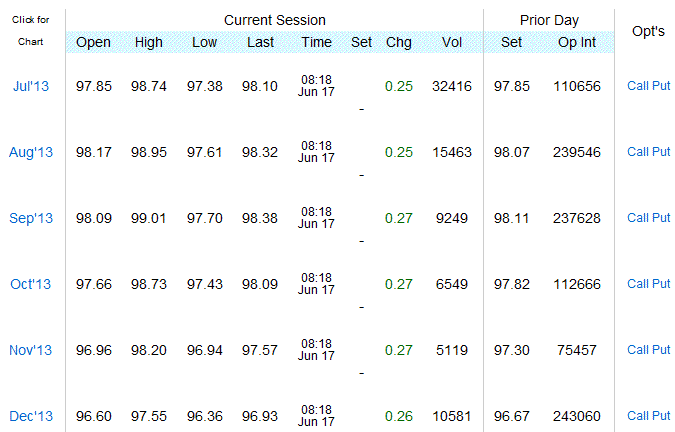The width and height of the screenshot is (675, 432).
Task: Open the Aug'13 contract chart
Action: [31, 152]
